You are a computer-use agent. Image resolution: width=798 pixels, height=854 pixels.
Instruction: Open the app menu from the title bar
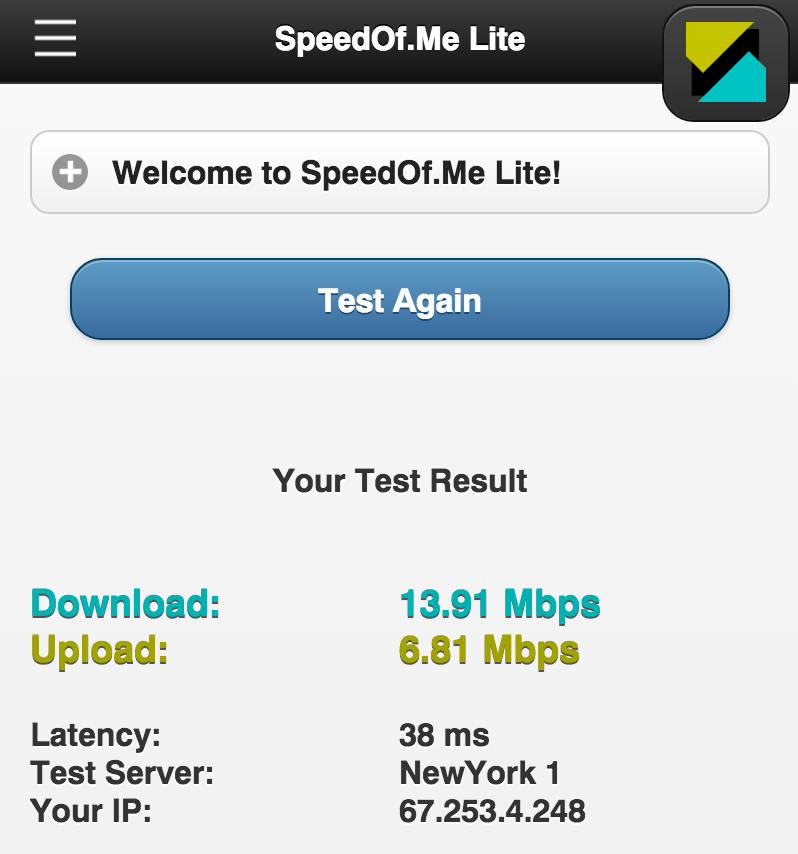coord(55,39)
